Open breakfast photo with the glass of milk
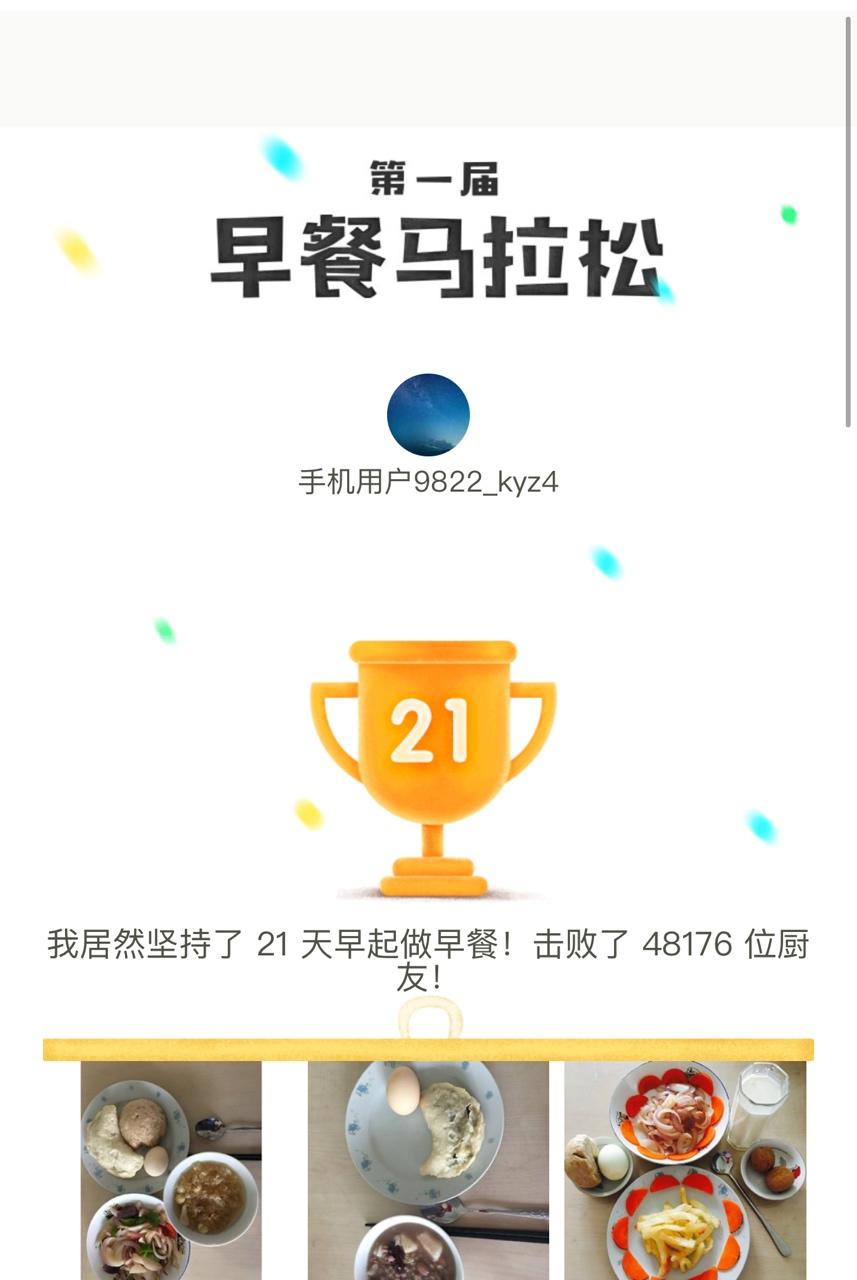The image size is (857, 1280). tap(685, 1170)
